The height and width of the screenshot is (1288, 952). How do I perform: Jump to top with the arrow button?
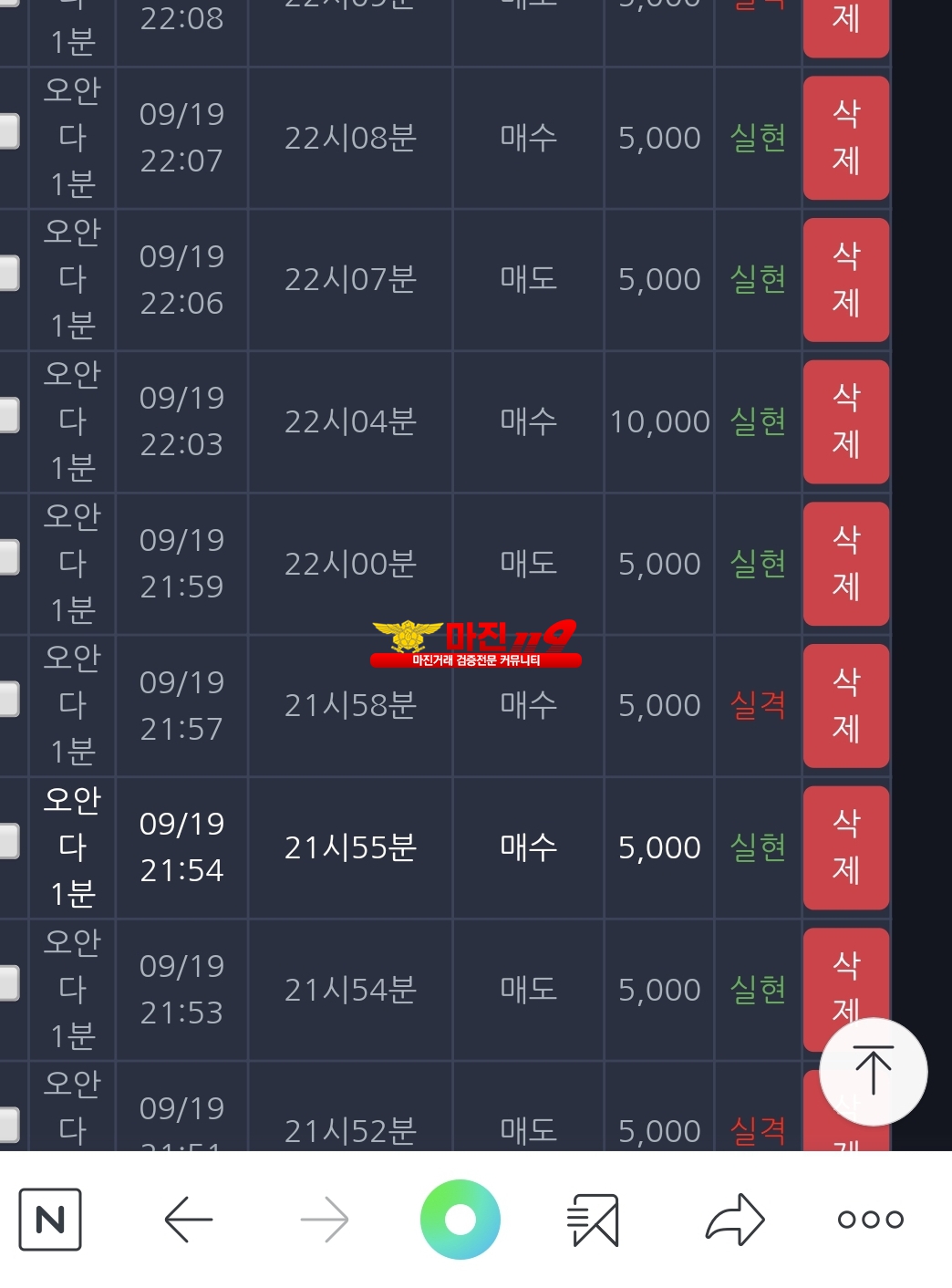coord(873,1071)
